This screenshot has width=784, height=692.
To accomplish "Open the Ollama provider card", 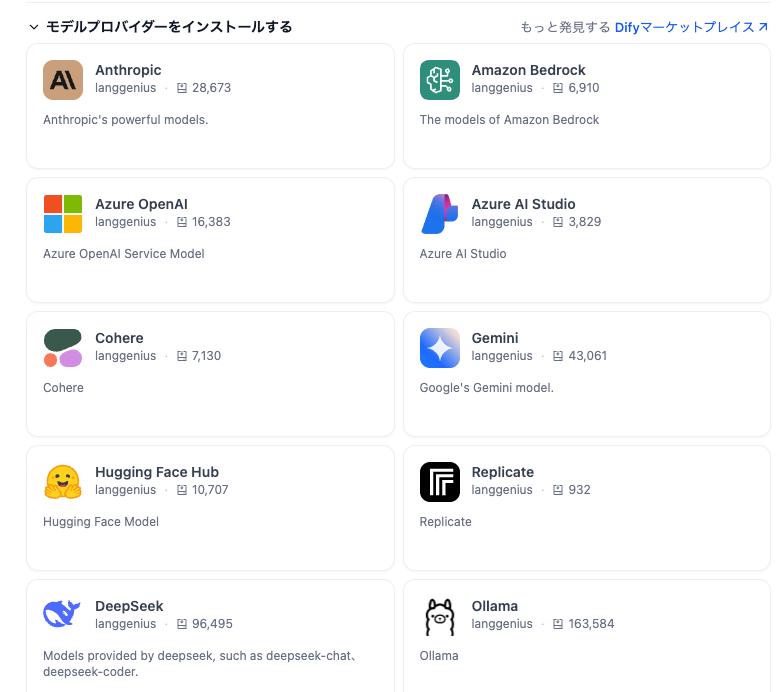I will (x=586, y=635).
